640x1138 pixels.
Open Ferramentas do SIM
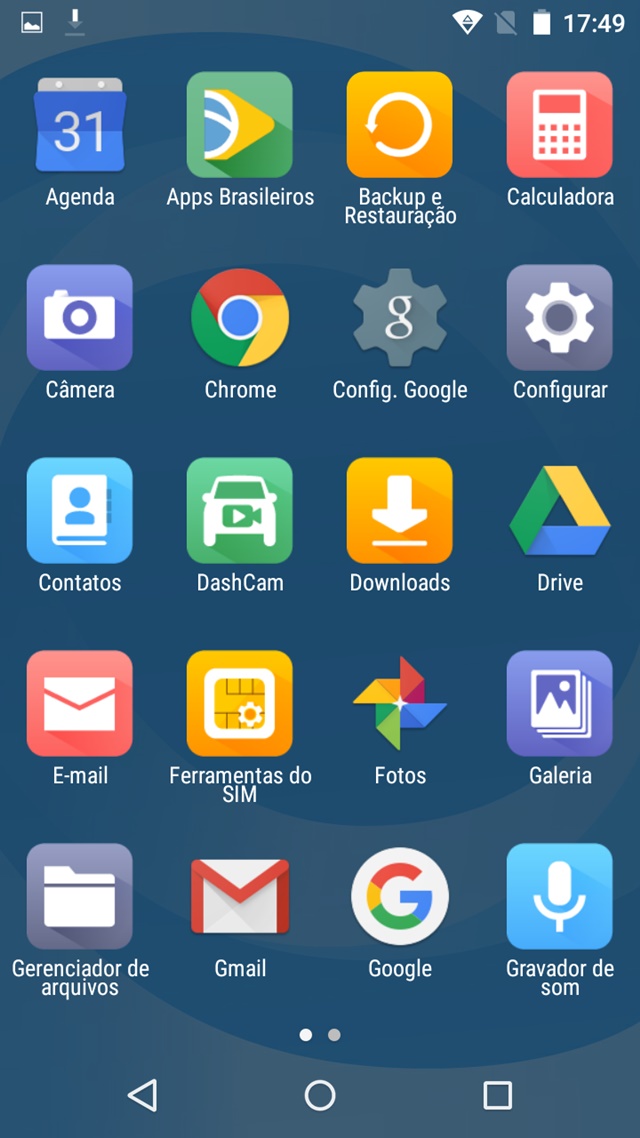(x=240, y=704)
